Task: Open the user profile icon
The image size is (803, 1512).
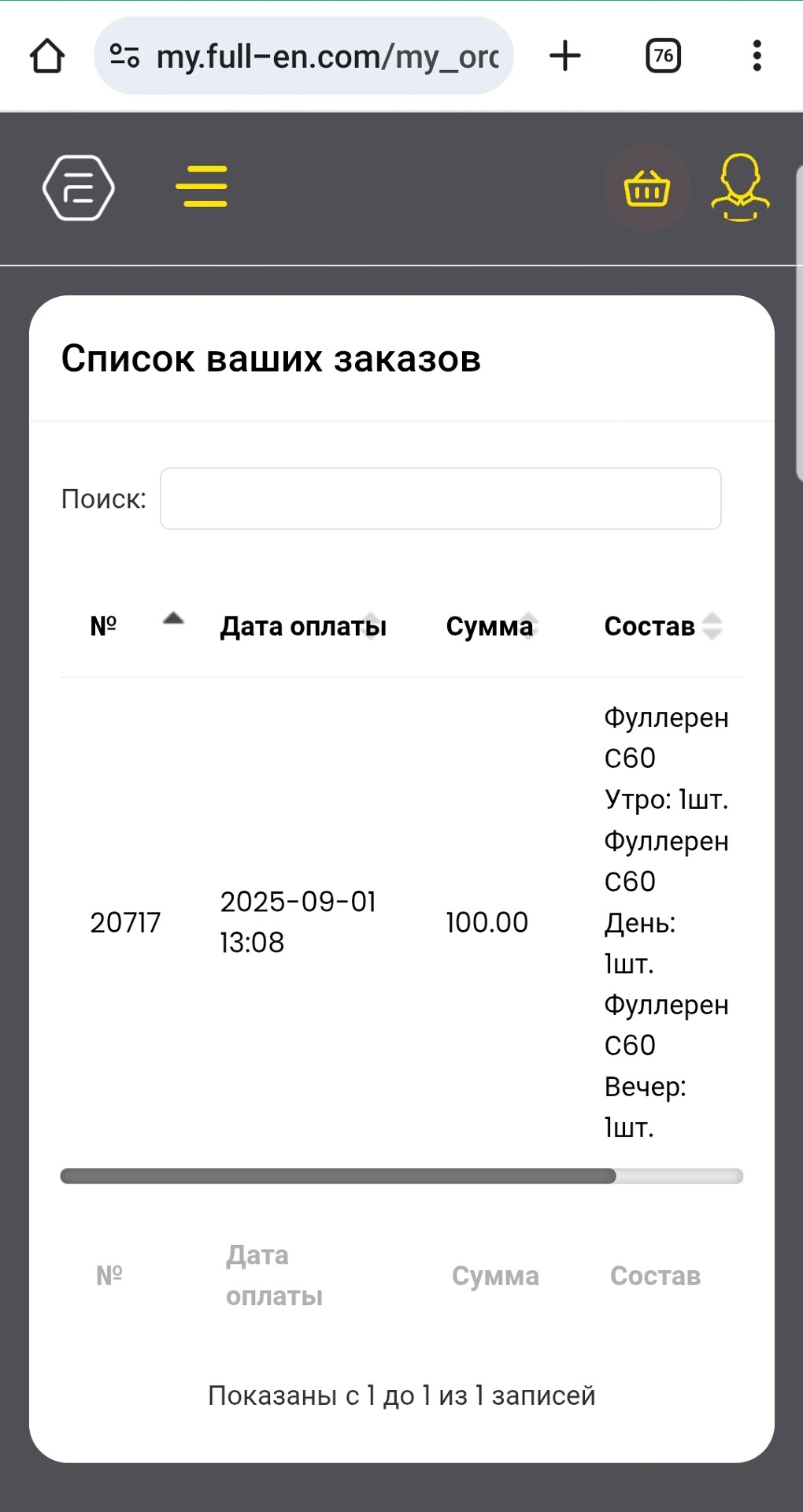Action: click(x=740, y=187)
